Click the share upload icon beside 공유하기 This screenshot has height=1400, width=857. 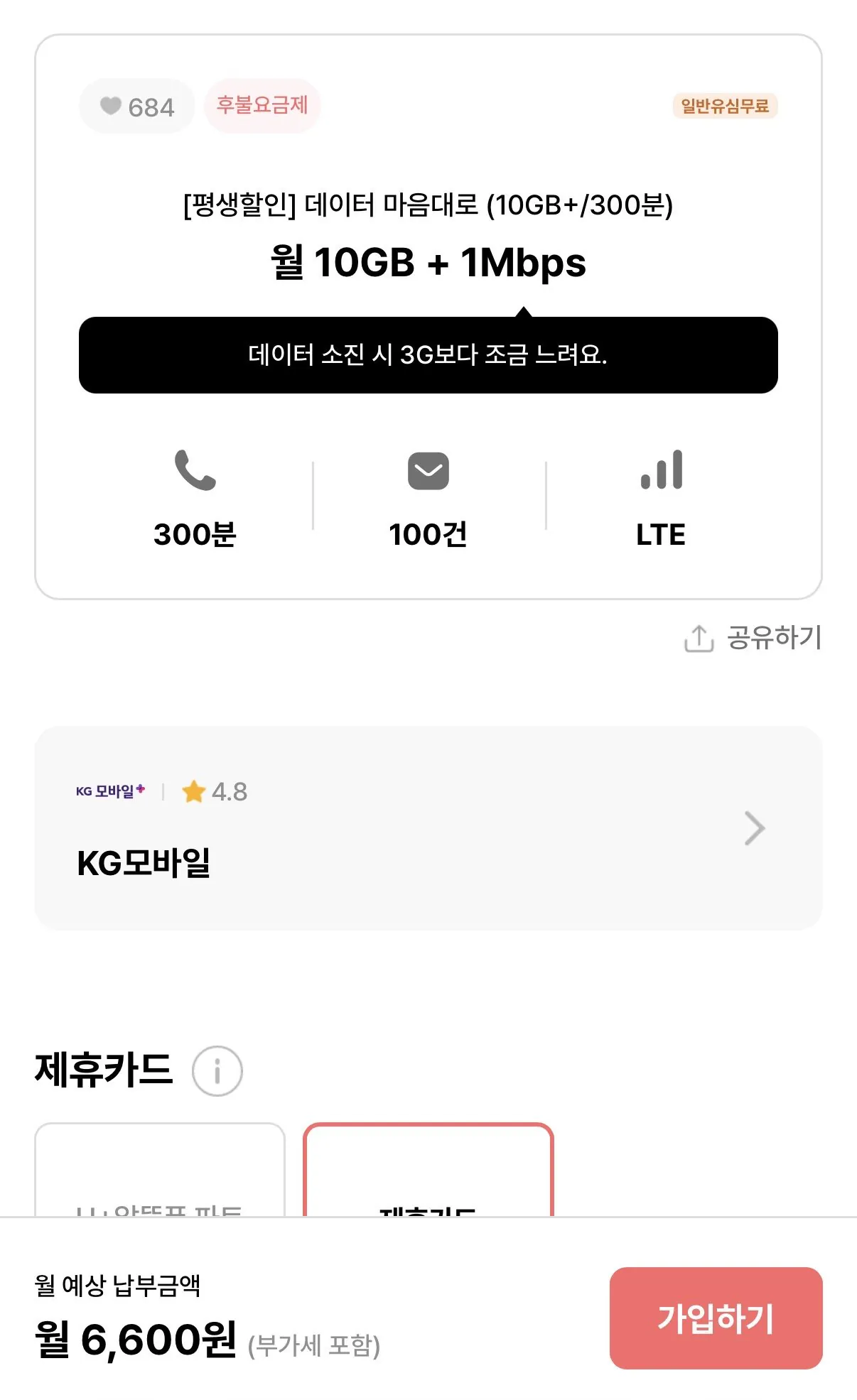[x=699, y=637]
